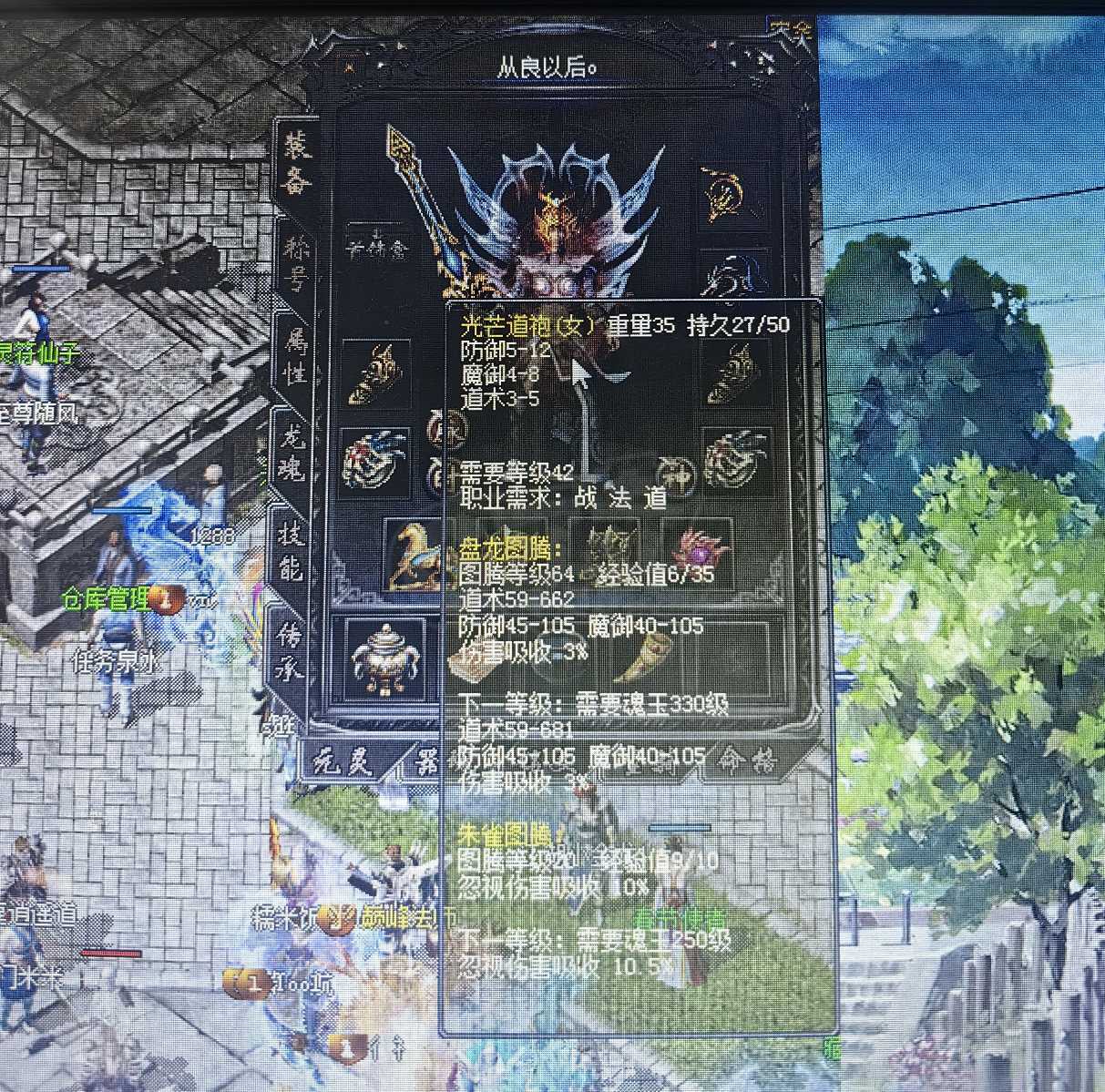
Task: Open the 传承 tab
Action: tap(288, 648)
